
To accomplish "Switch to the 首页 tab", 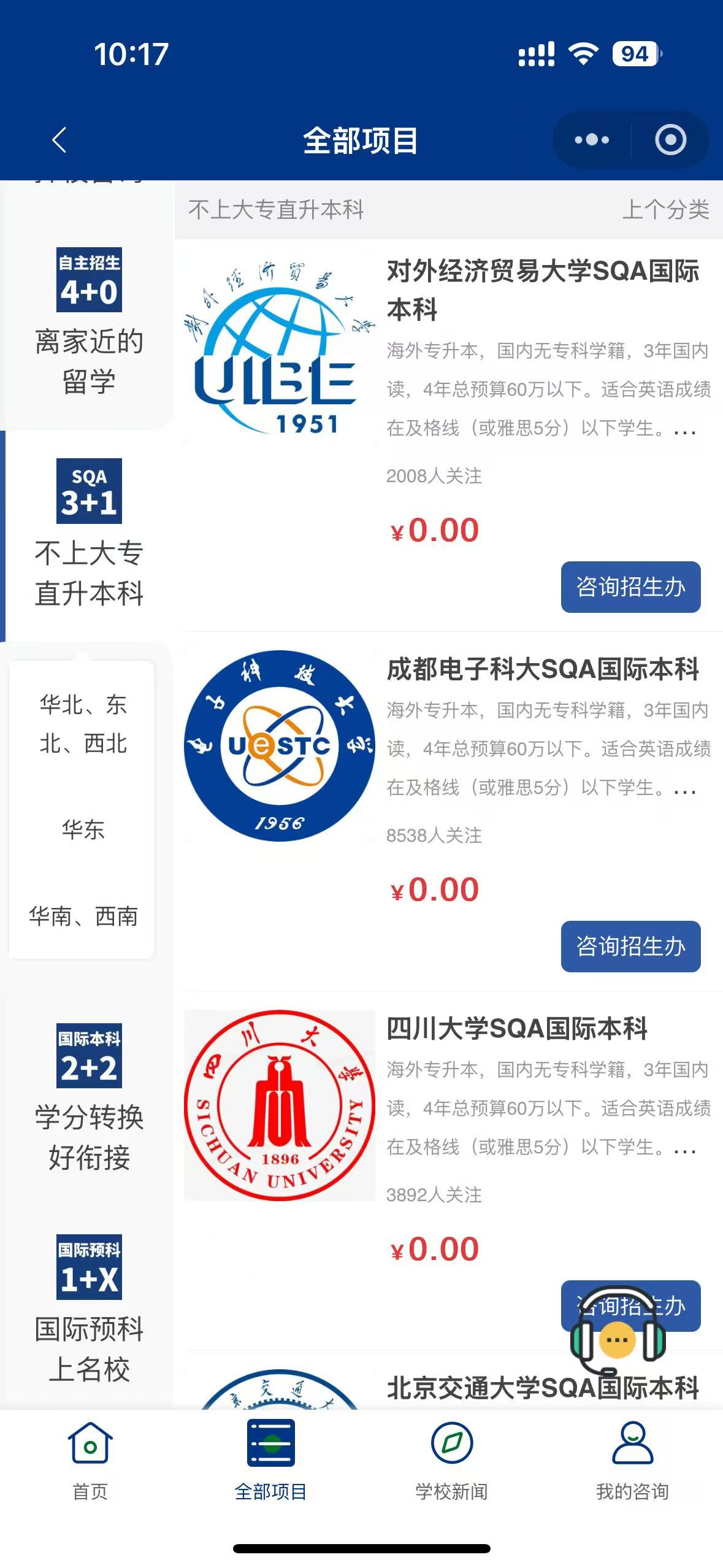I will [x=90, y=1460].
